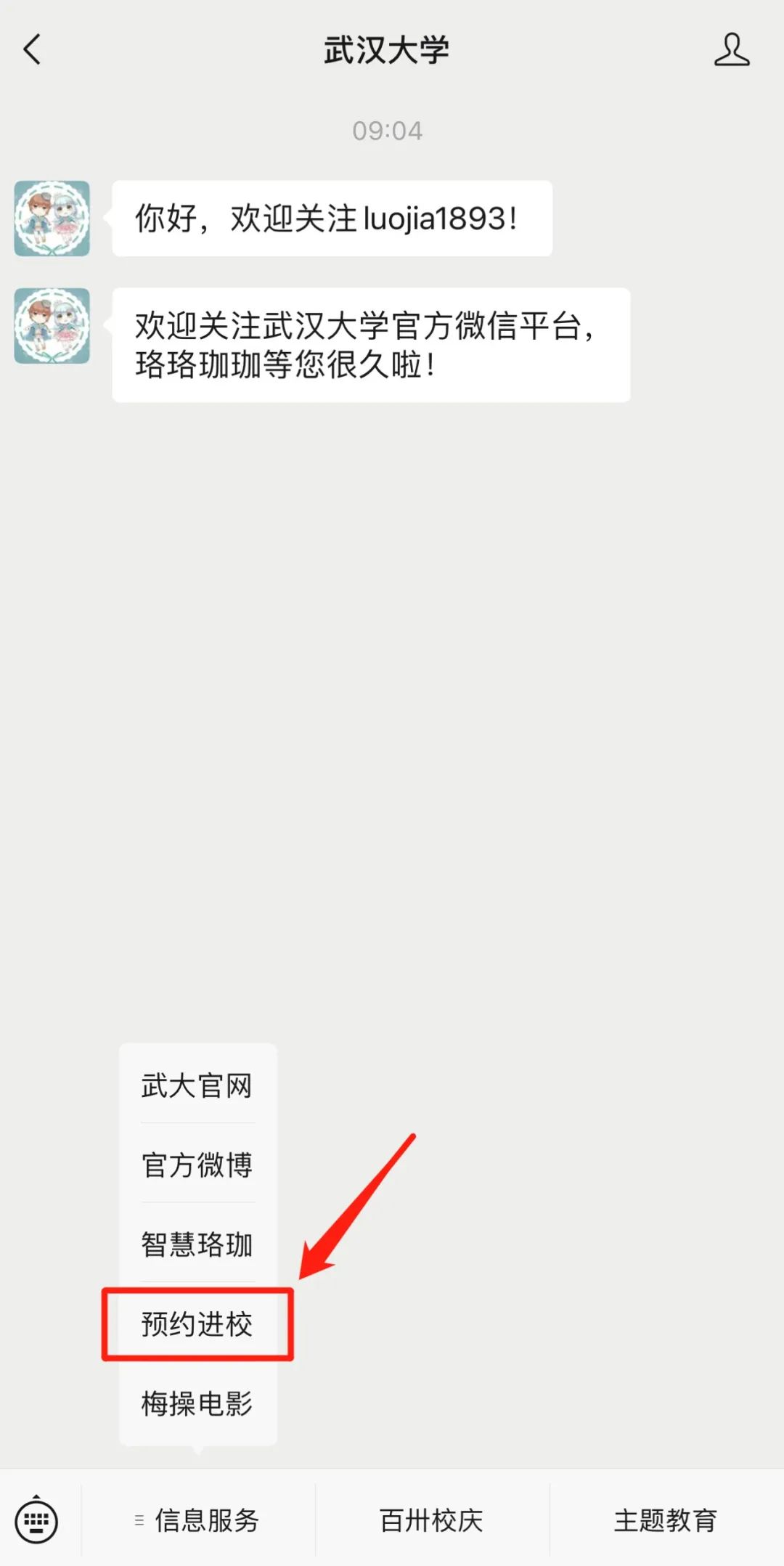Tap the red highlighted 预约进校 box

click(197, 1324)
